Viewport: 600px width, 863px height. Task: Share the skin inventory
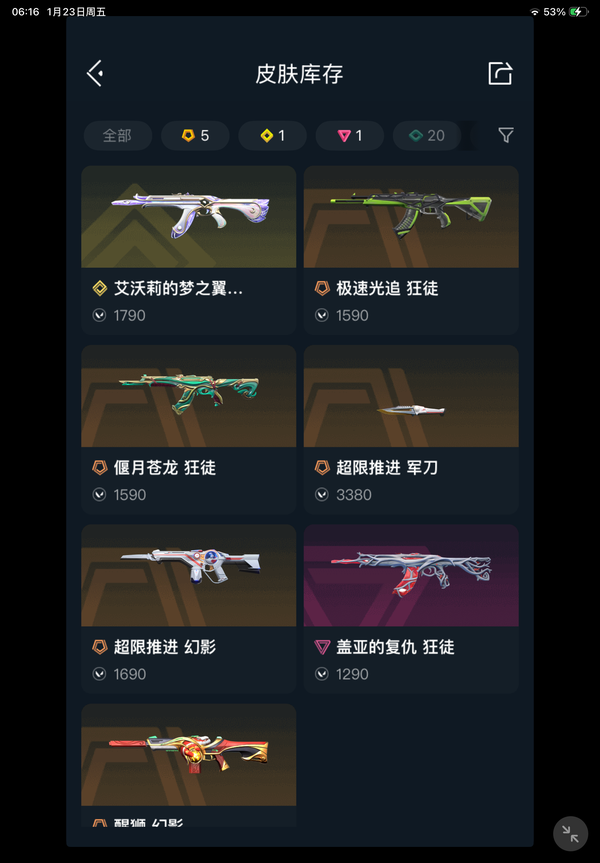tap(500, 73)
